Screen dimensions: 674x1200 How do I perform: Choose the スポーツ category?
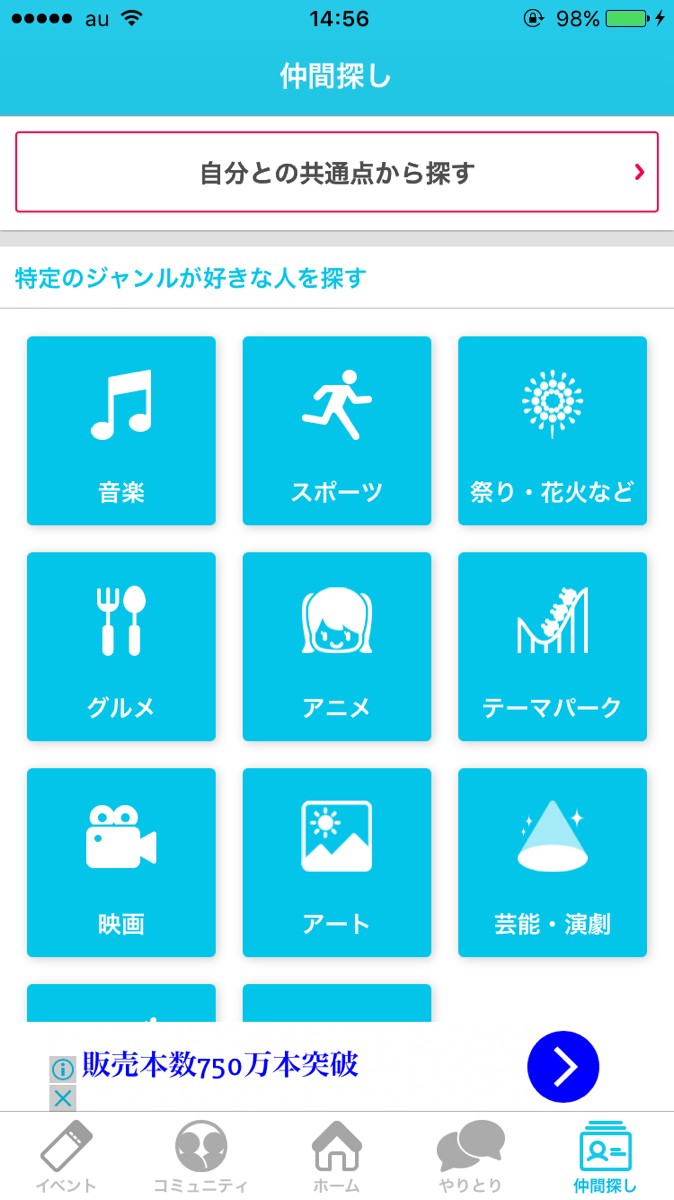coord(337,431)
